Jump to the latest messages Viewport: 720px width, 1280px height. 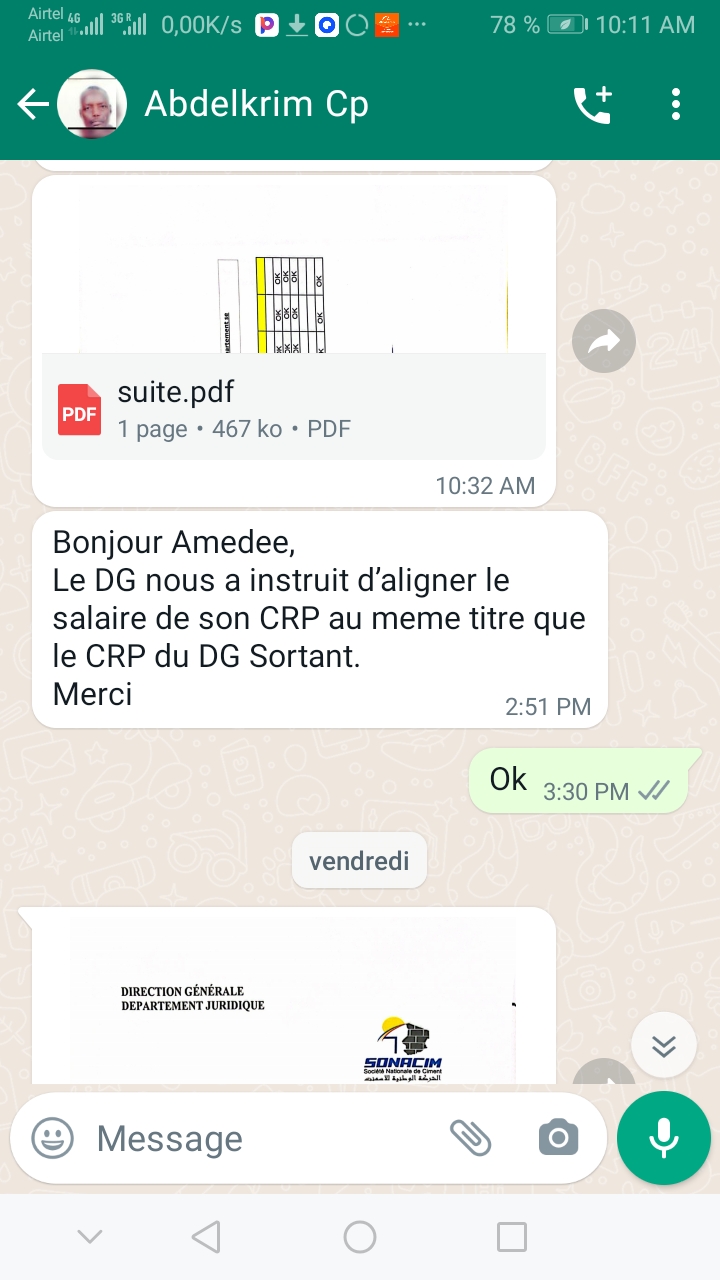664,1046
